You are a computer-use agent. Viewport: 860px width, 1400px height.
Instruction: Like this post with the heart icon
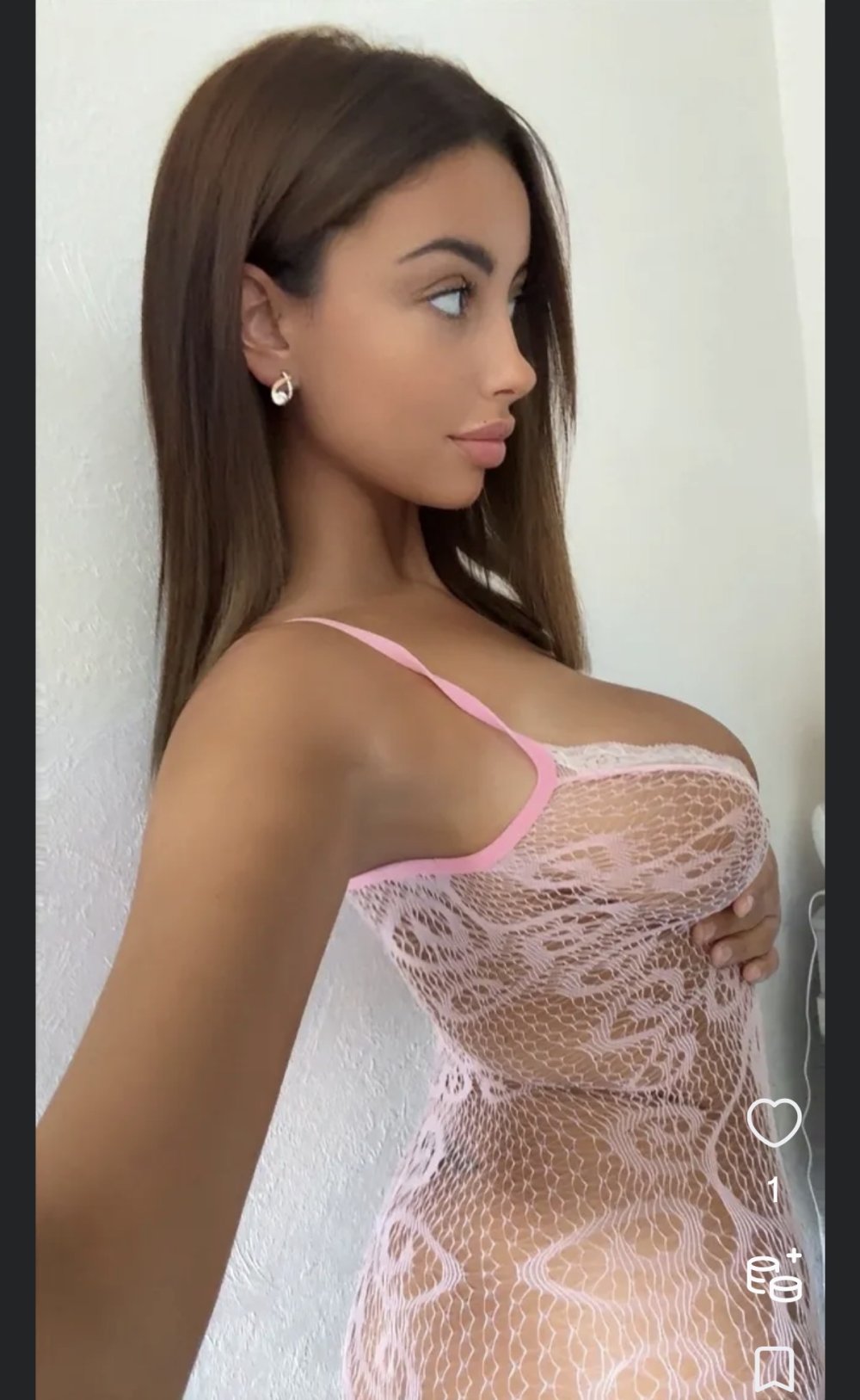774,1121
